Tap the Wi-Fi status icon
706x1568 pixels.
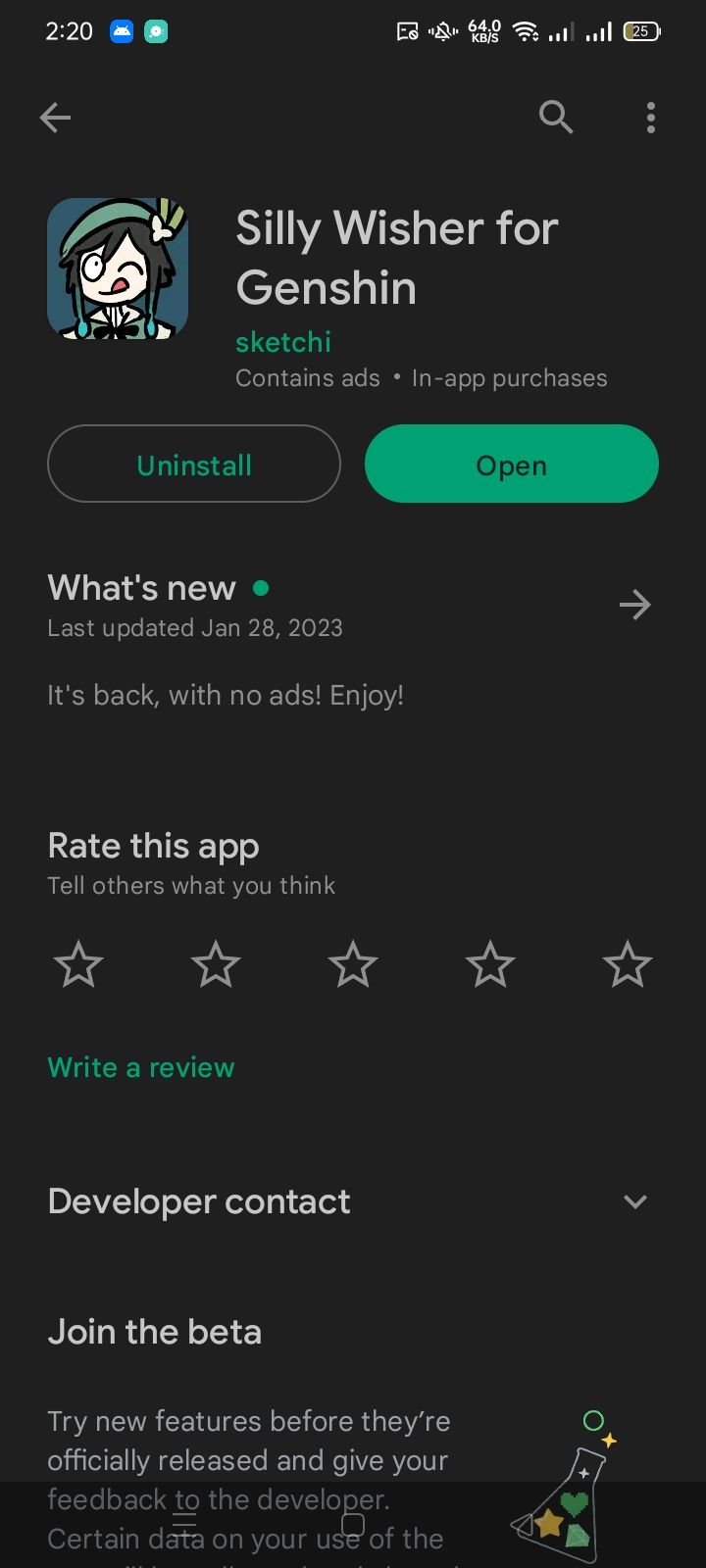pos(527,30)
